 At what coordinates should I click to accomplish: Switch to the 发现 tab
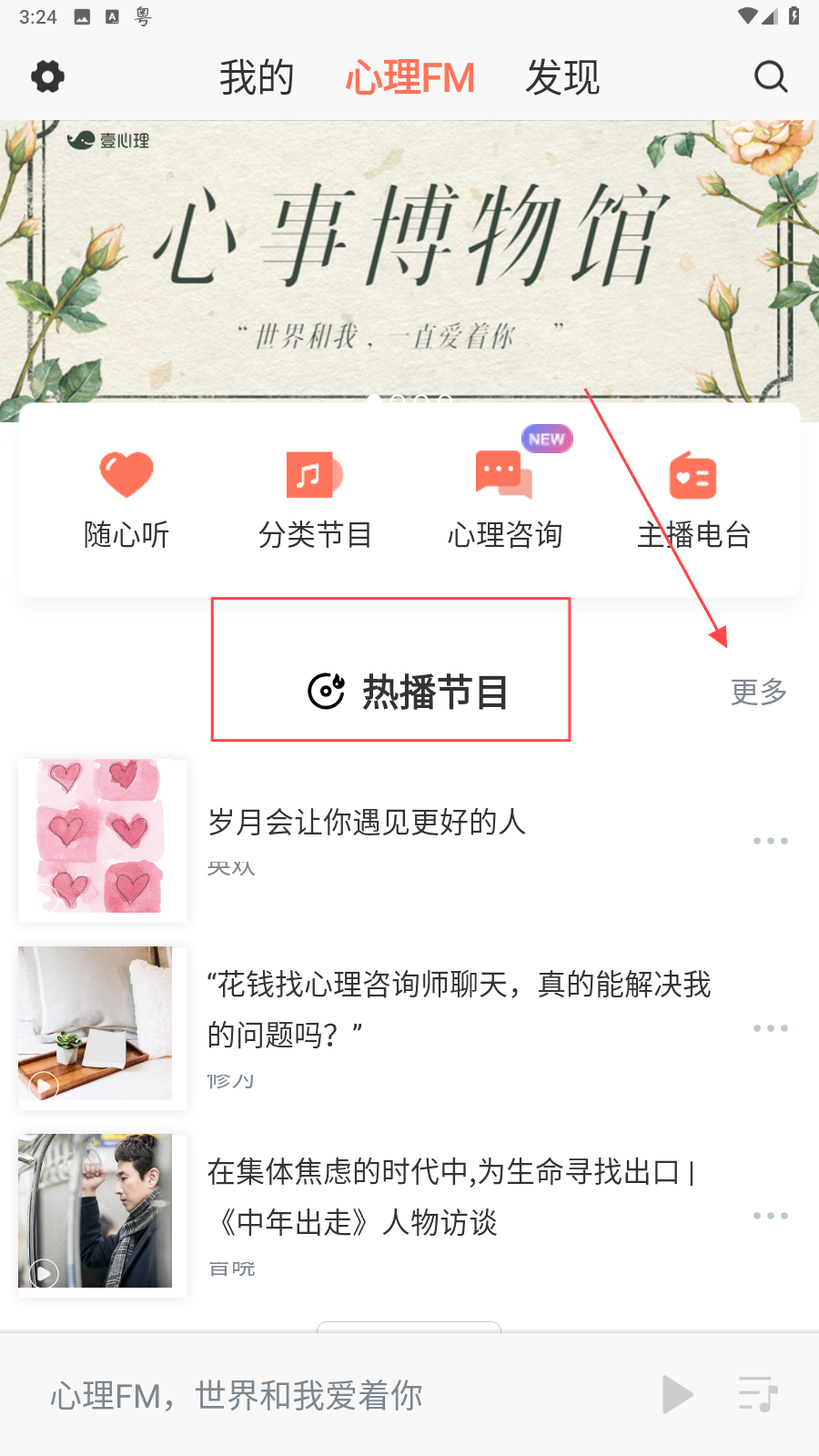pos(562,77)
